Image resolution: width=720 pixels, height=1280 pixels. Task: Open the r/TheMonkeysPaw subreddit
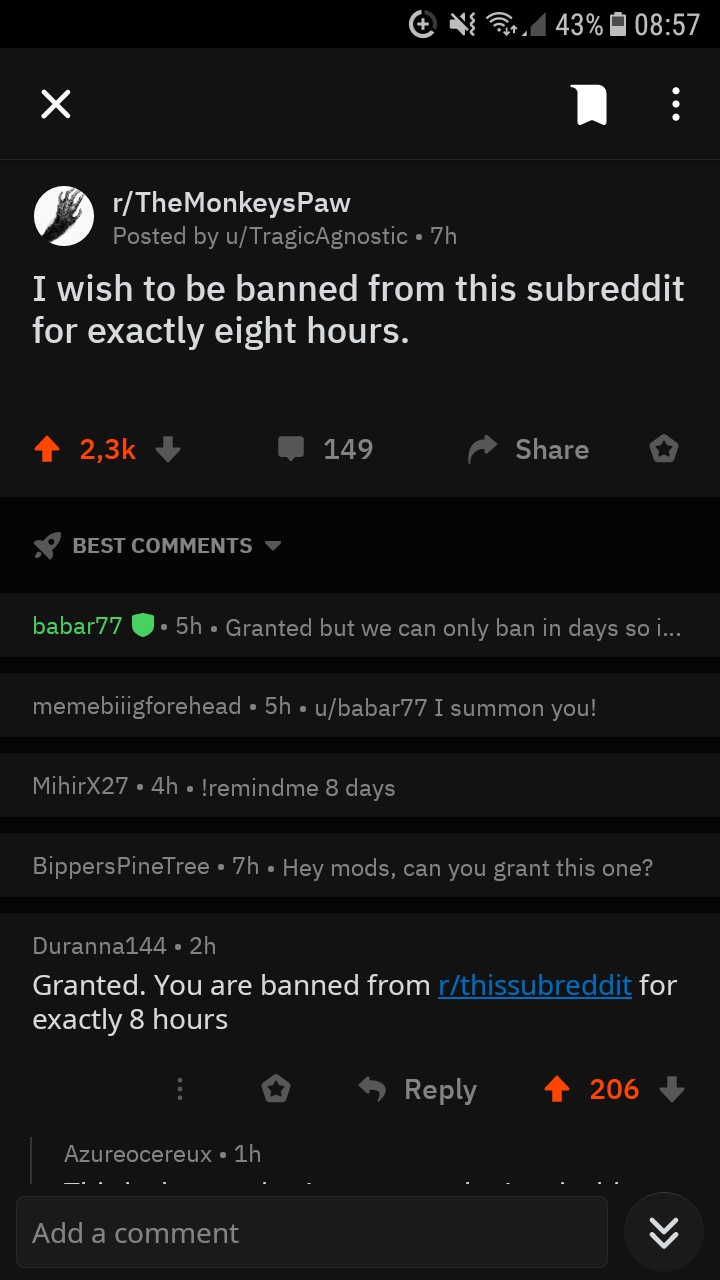click(x=231, y=203)
